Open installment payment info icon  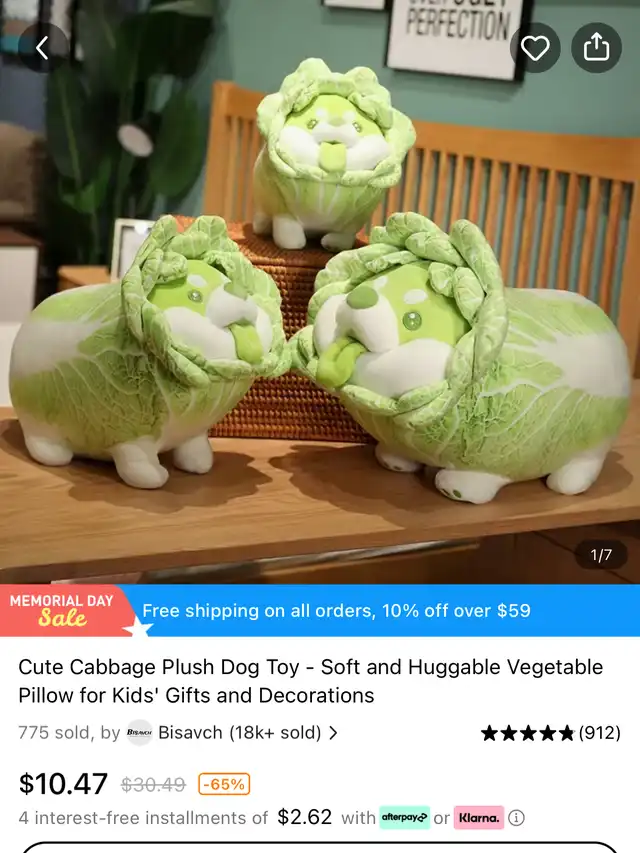point(516,818)
